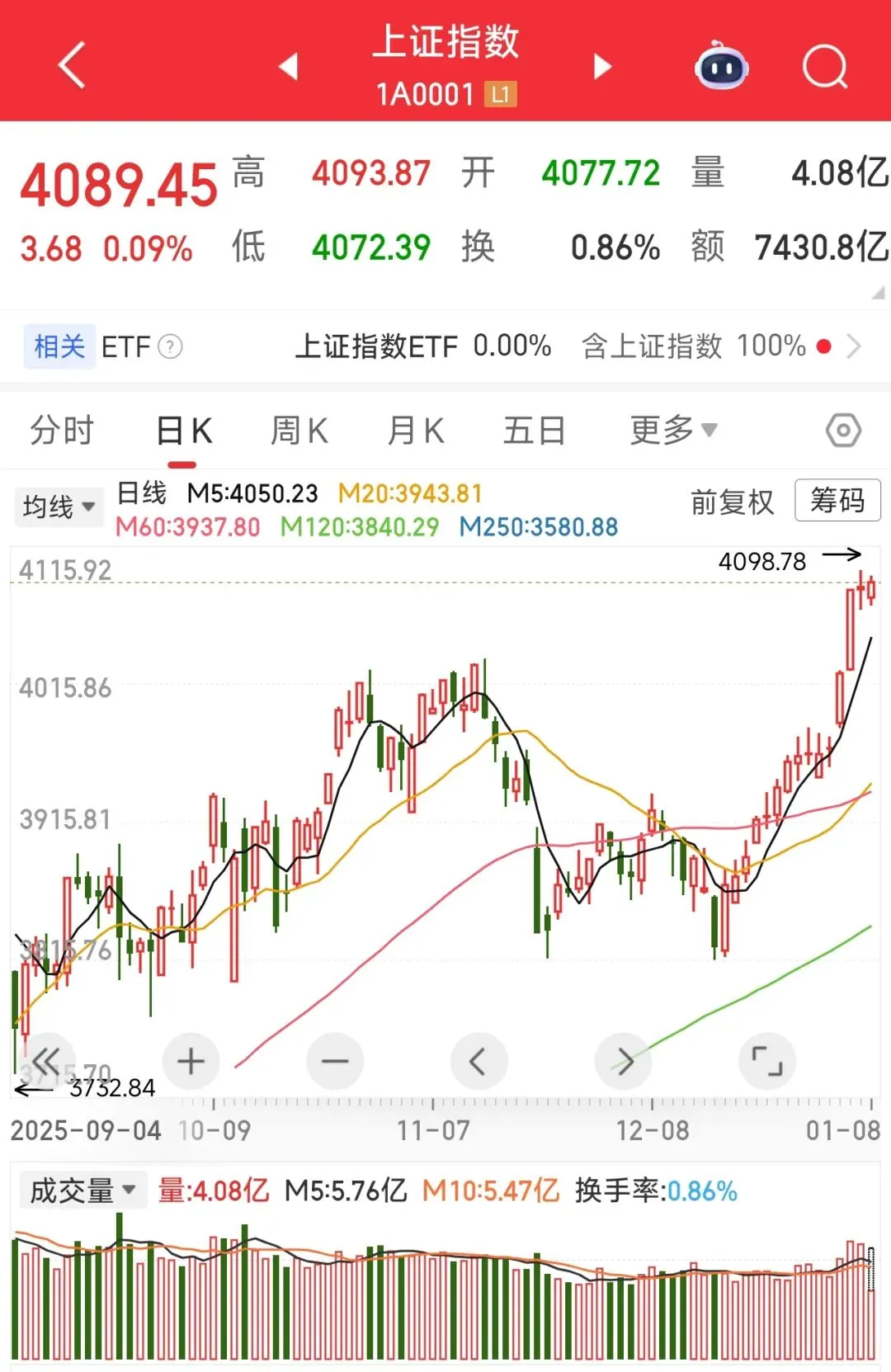891x1372 pixels.
Task: Open the robot assistant icon
Action: click(722, 66)
